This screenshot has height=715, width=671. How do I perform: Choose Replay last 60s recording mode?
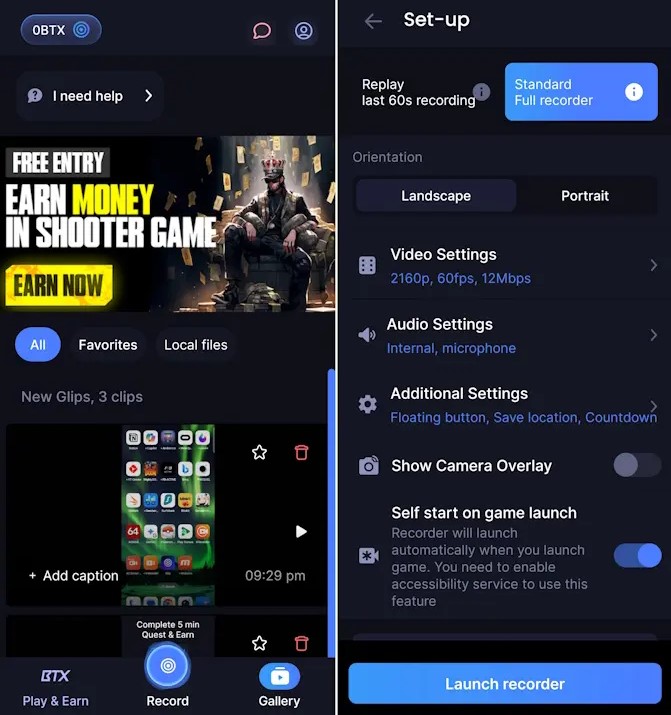[420, 92]
